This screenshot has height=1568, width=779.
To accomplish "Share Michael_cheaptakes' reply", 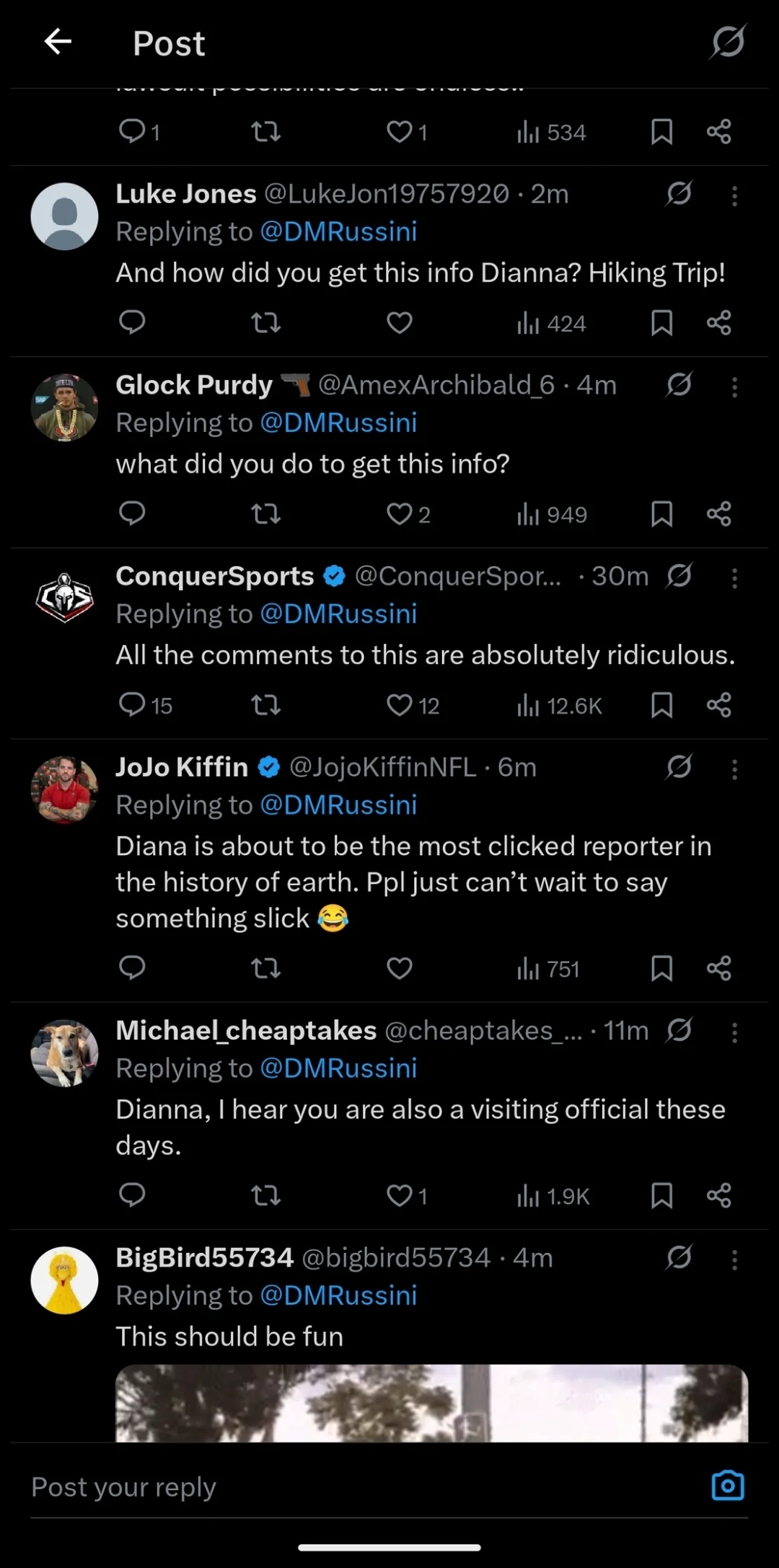I will [719, 1195].
